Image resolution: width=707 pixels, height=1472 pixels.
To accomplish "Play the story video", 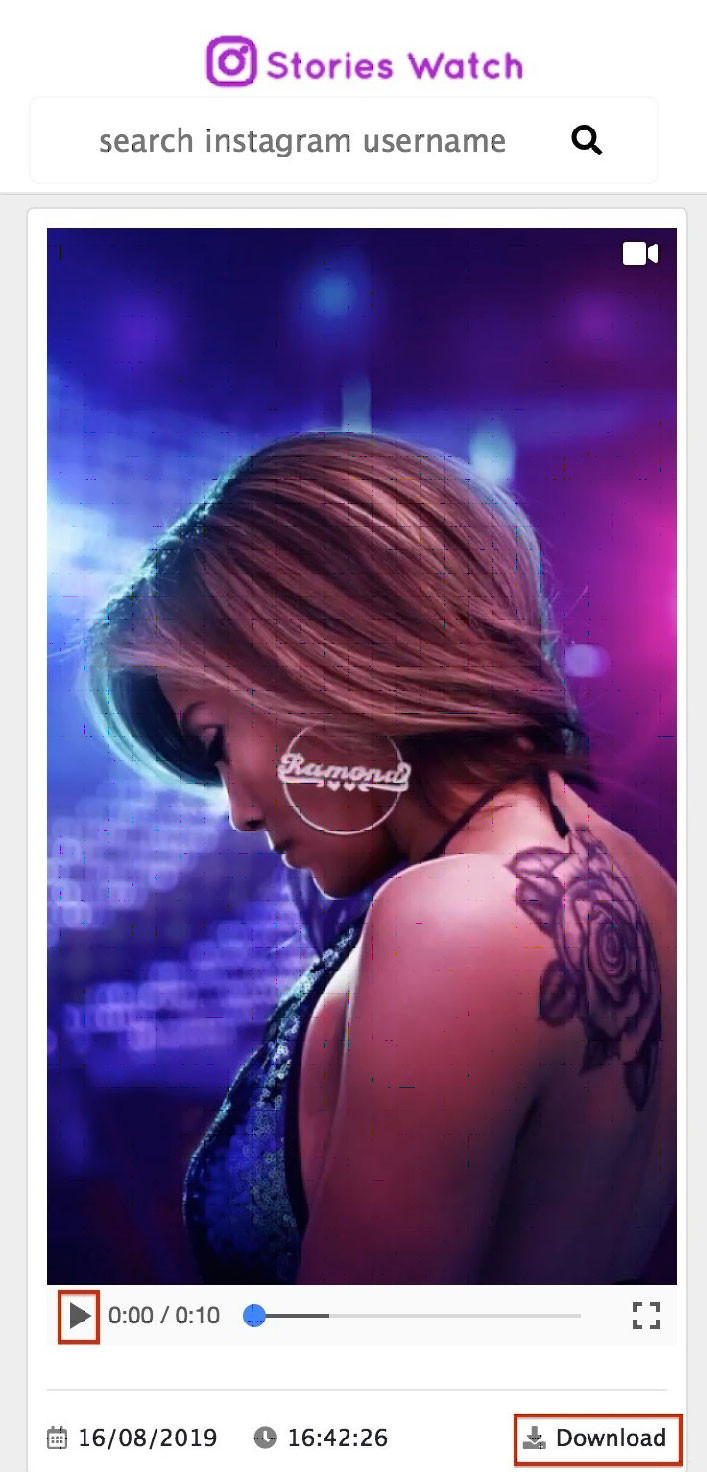I will pyautogui.click(x=80, y=1315).
